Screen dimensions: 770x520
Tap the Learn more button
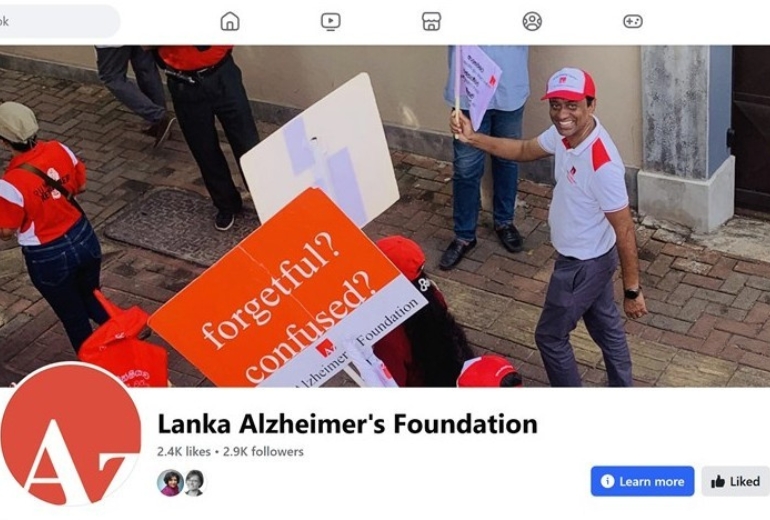click(642, 481)
